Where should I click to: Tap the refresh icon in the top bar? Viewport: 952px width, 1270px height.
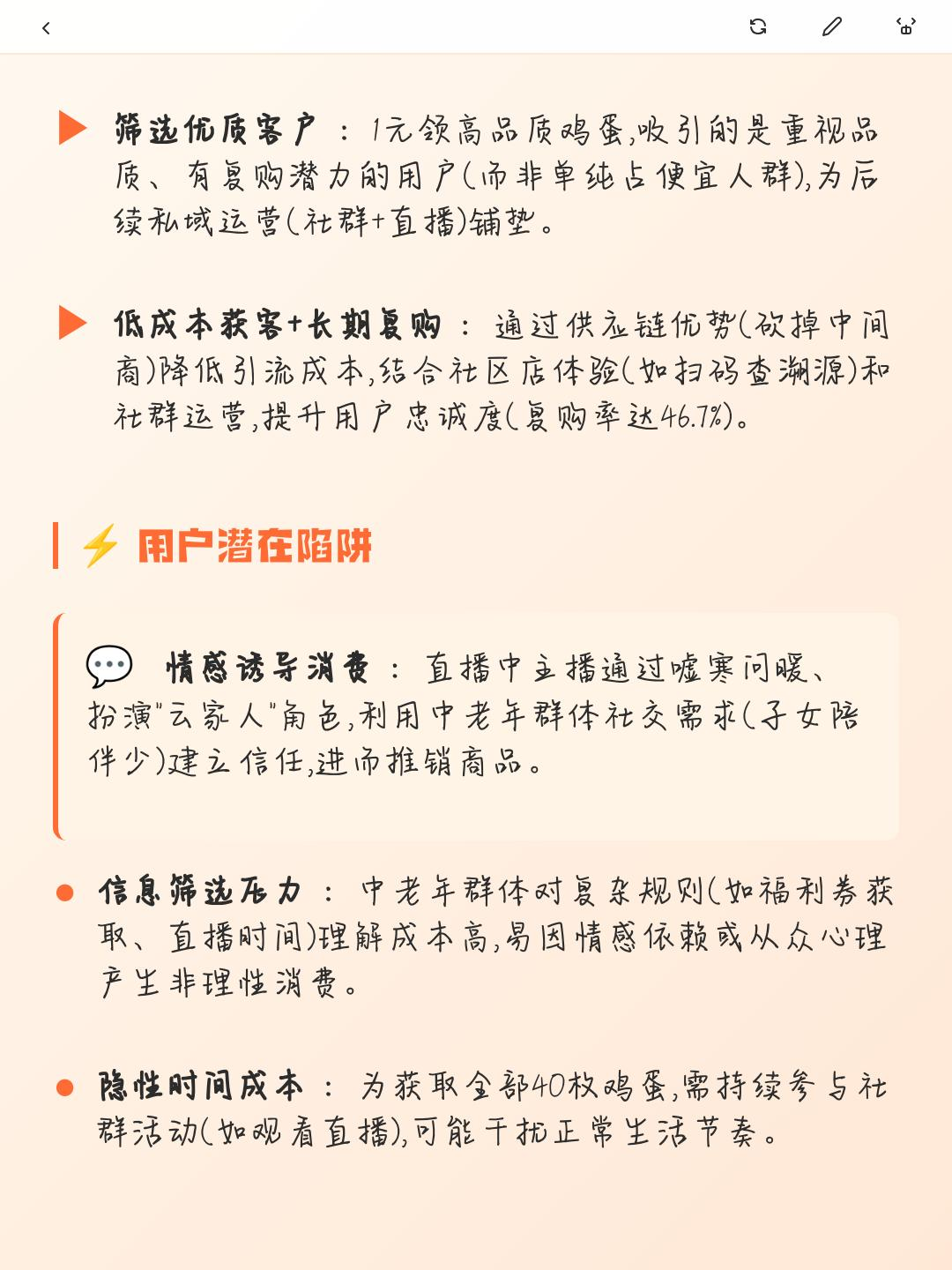(x=758, y=26)
